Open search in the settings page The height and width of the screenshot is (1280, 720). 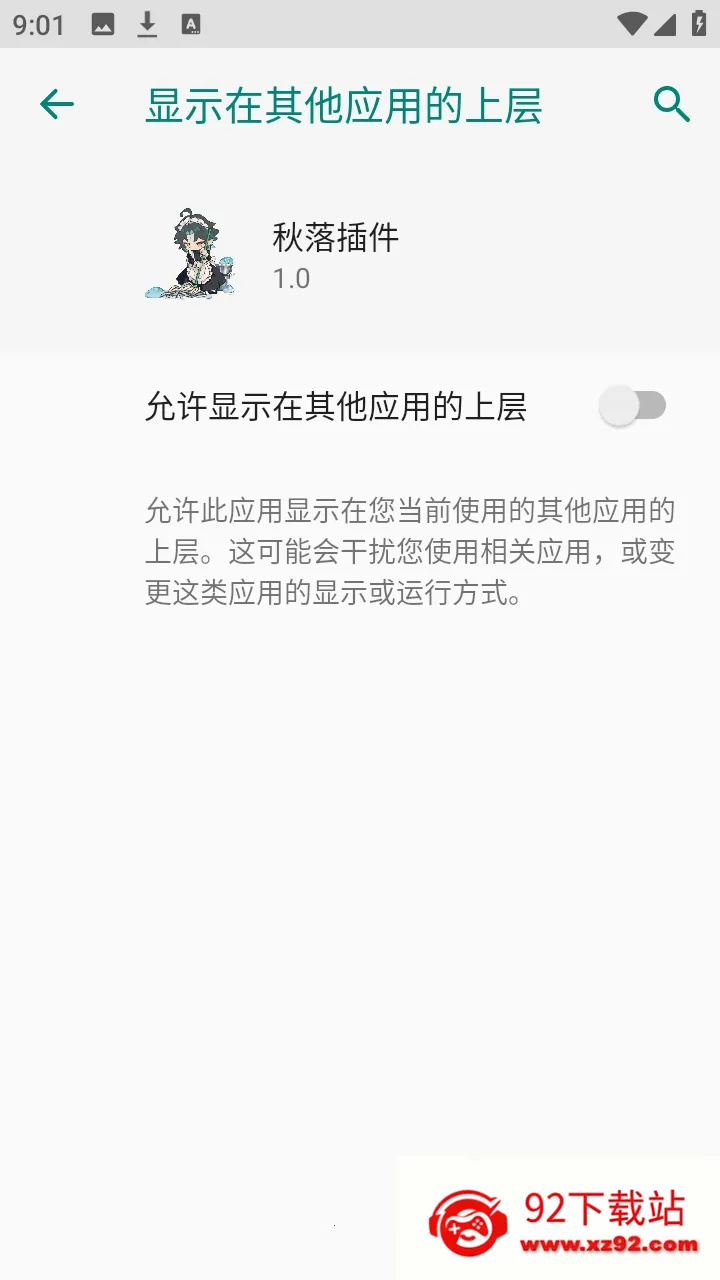point(670,104)
